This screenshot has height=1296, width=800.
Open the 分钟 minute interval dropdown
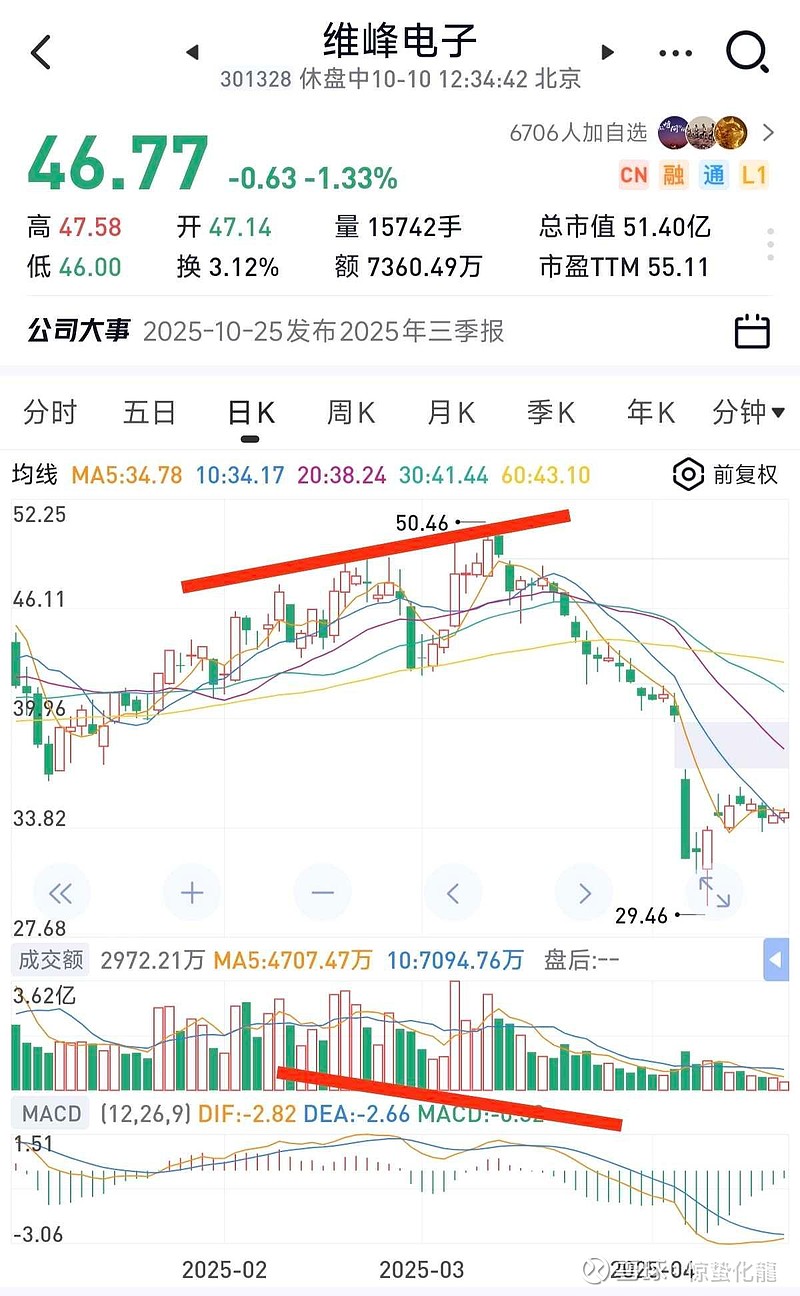click(x=748, y=412)
